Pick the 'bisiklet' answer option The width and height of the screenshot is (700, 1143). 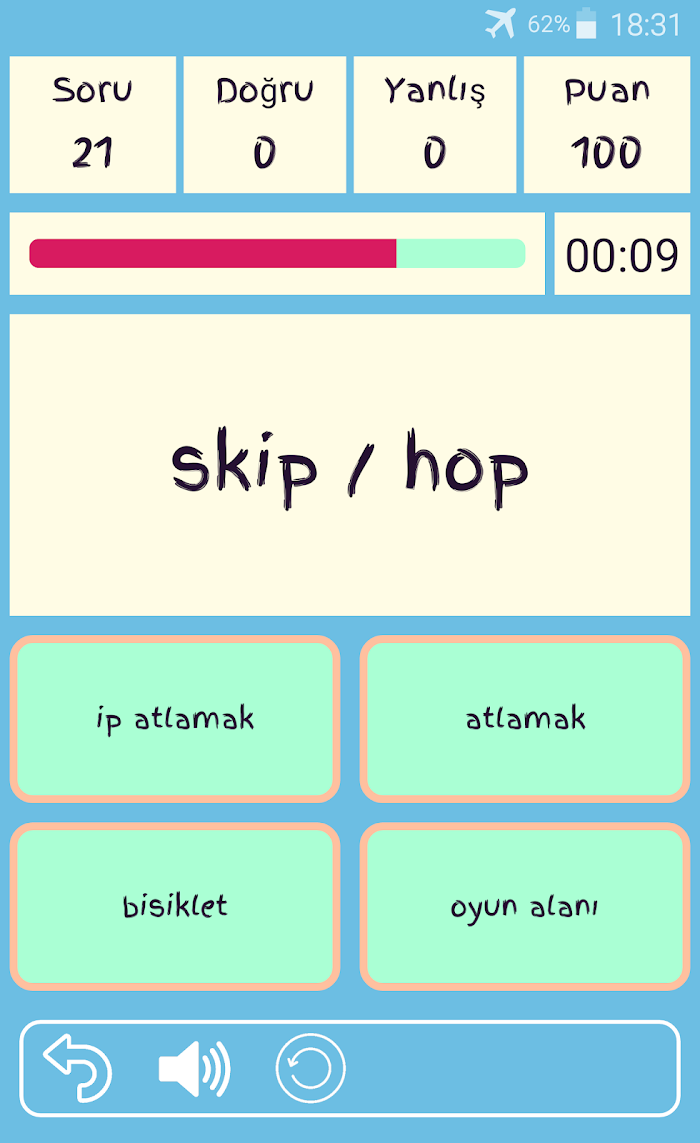click(175, 906)
